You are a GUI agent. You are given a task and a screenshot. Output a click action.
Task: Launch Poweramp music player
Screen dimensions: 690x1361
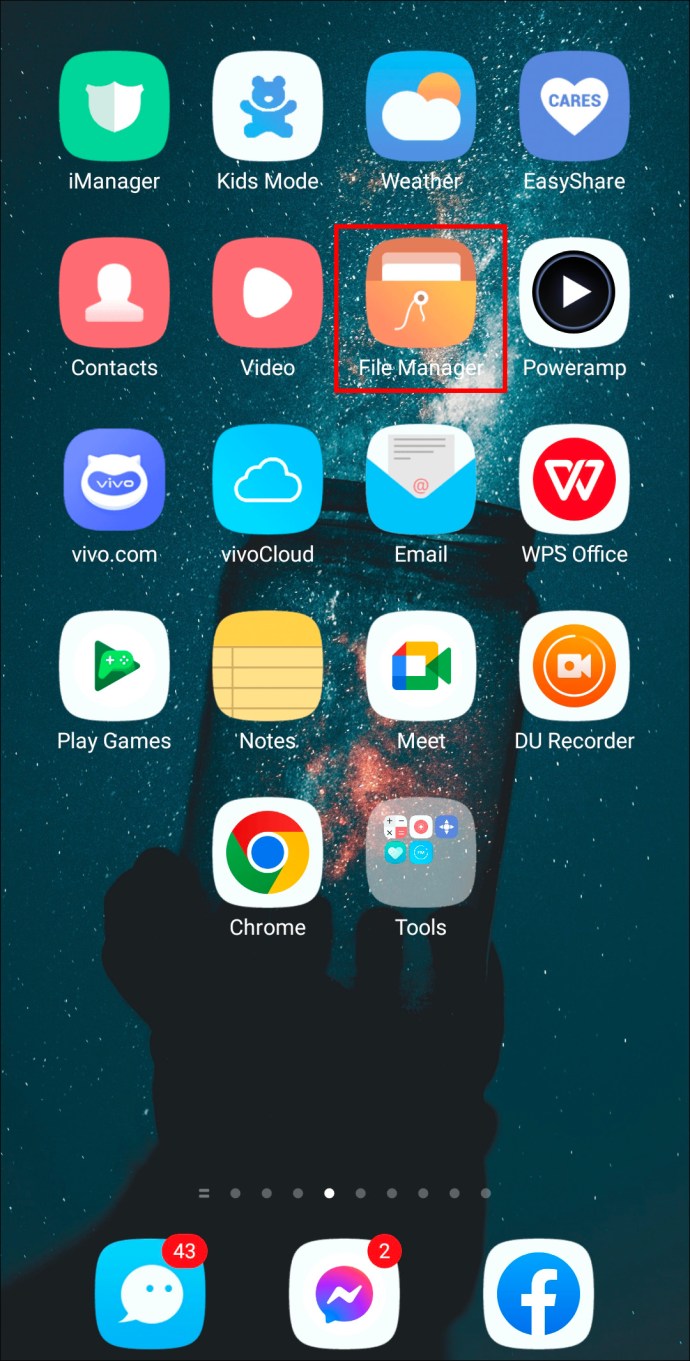[574, 293]
